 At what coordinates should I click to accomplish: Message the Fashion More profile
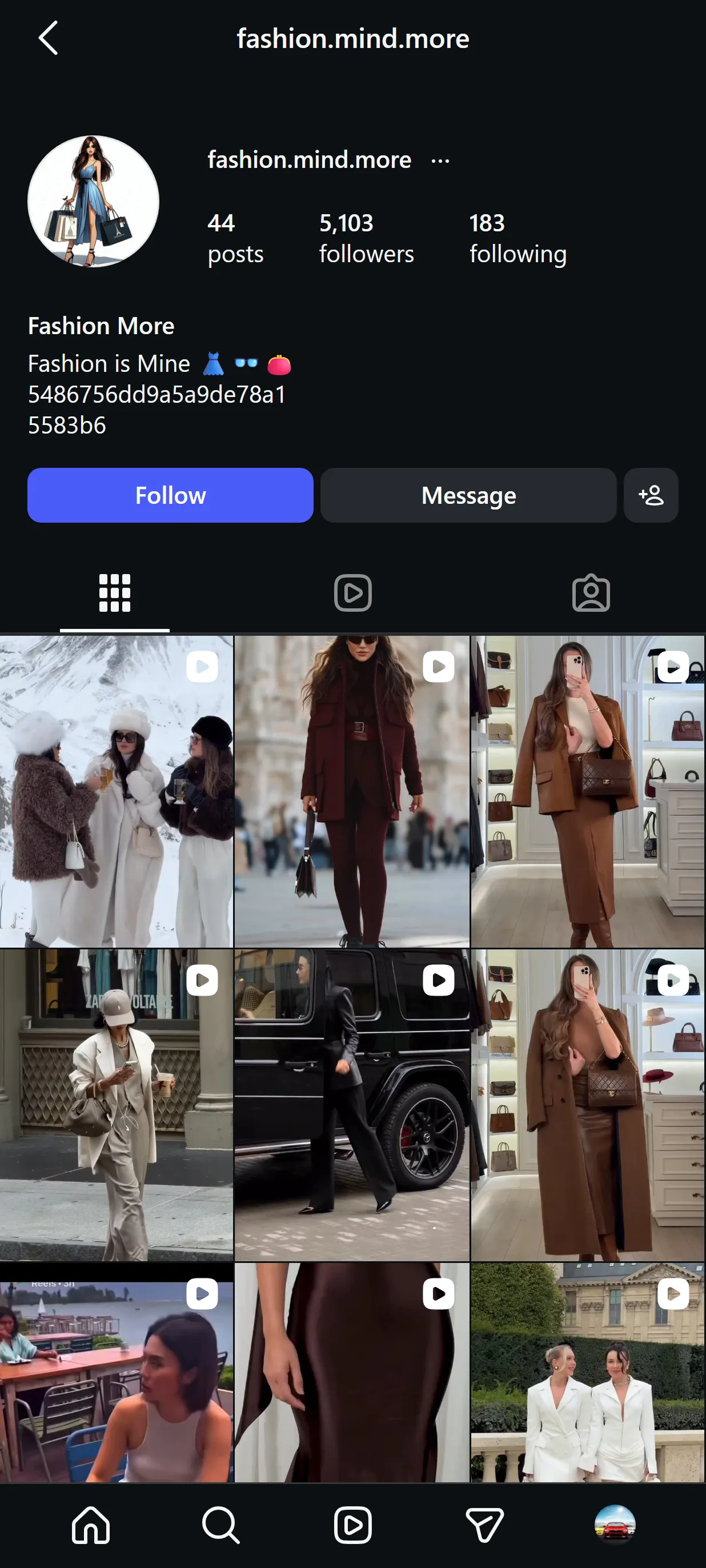point(468,495)
